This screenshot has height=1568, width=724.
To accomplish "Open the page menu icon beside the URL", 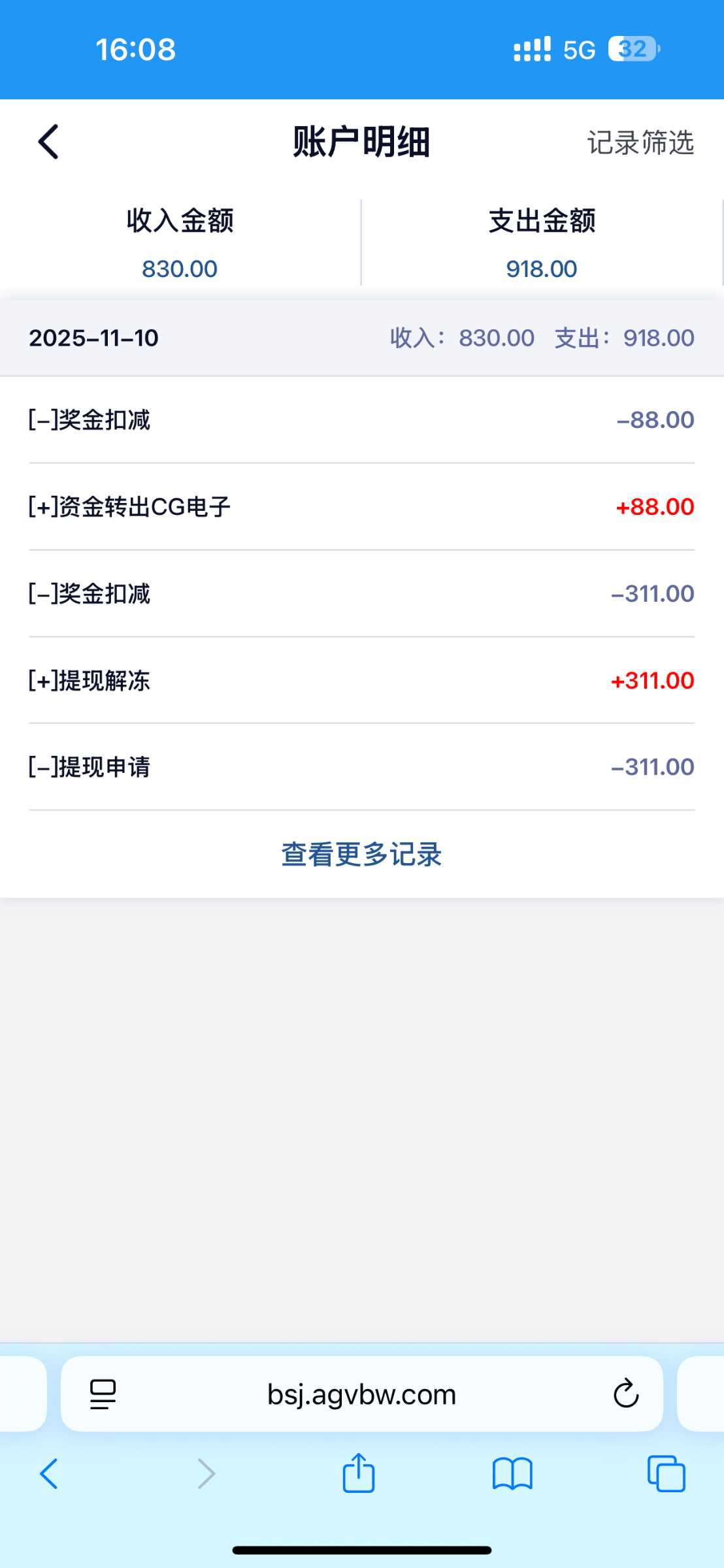I will coord(103,1394).
